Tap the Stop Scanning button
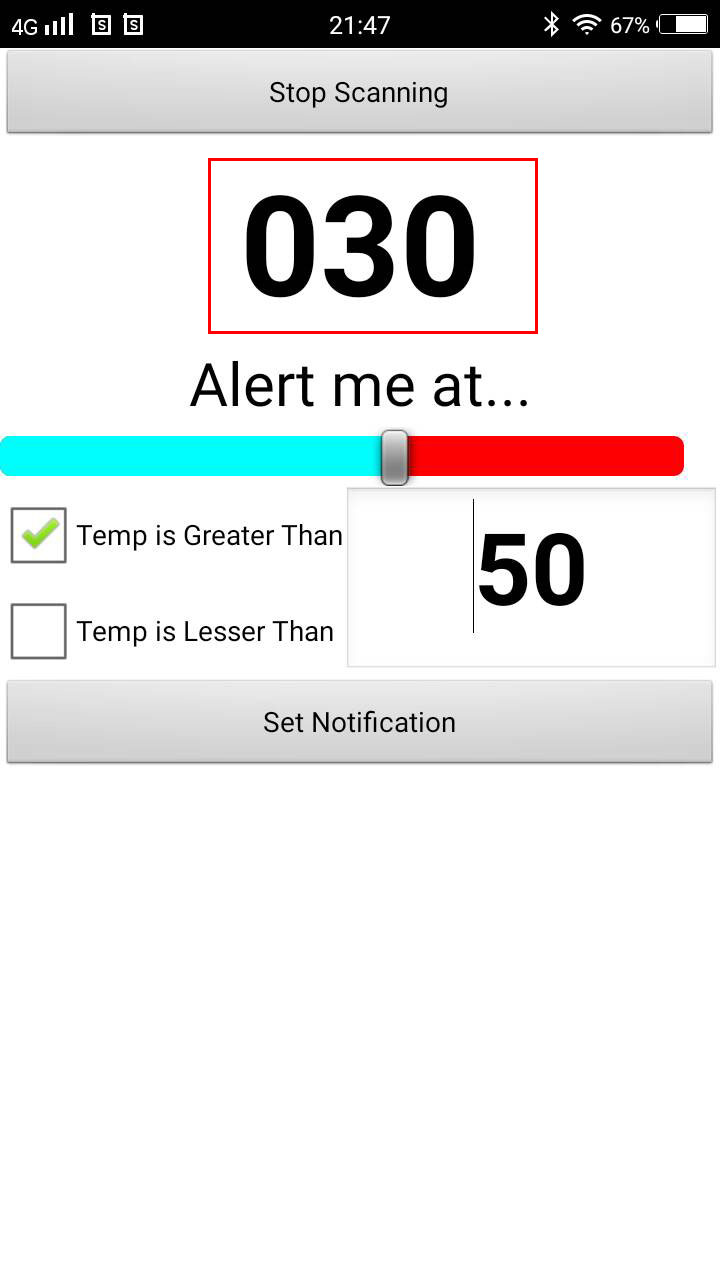720x1280 pixels. tap(359, 92)
